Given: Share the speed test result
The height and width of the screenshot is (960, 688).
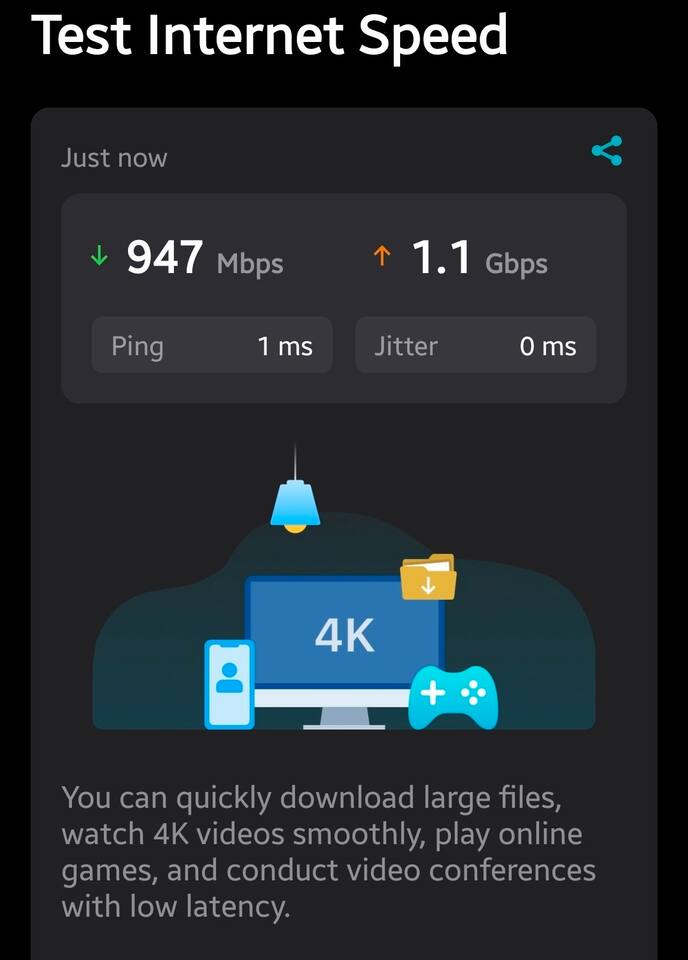Looking at the screenshot, I should tap(606, 152).
